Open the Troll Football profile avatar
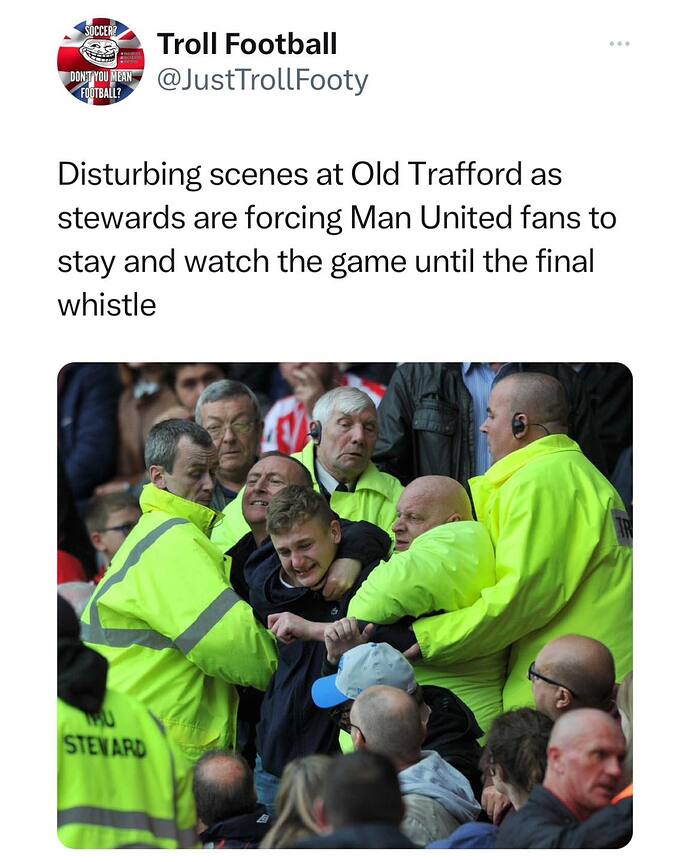Screen dimensions: 690x862 point(100,61)
